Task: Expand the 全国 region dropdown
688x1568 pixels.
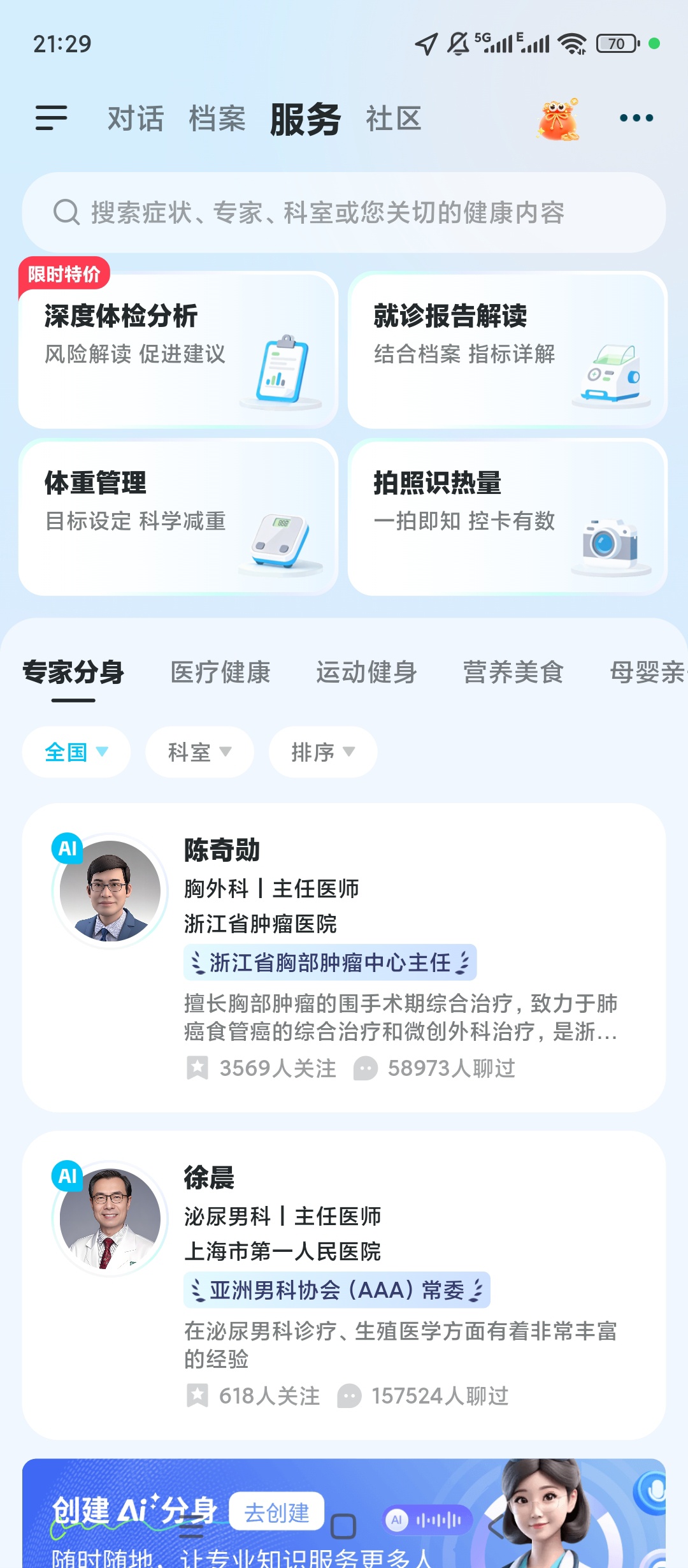Action: coord(76,752)
